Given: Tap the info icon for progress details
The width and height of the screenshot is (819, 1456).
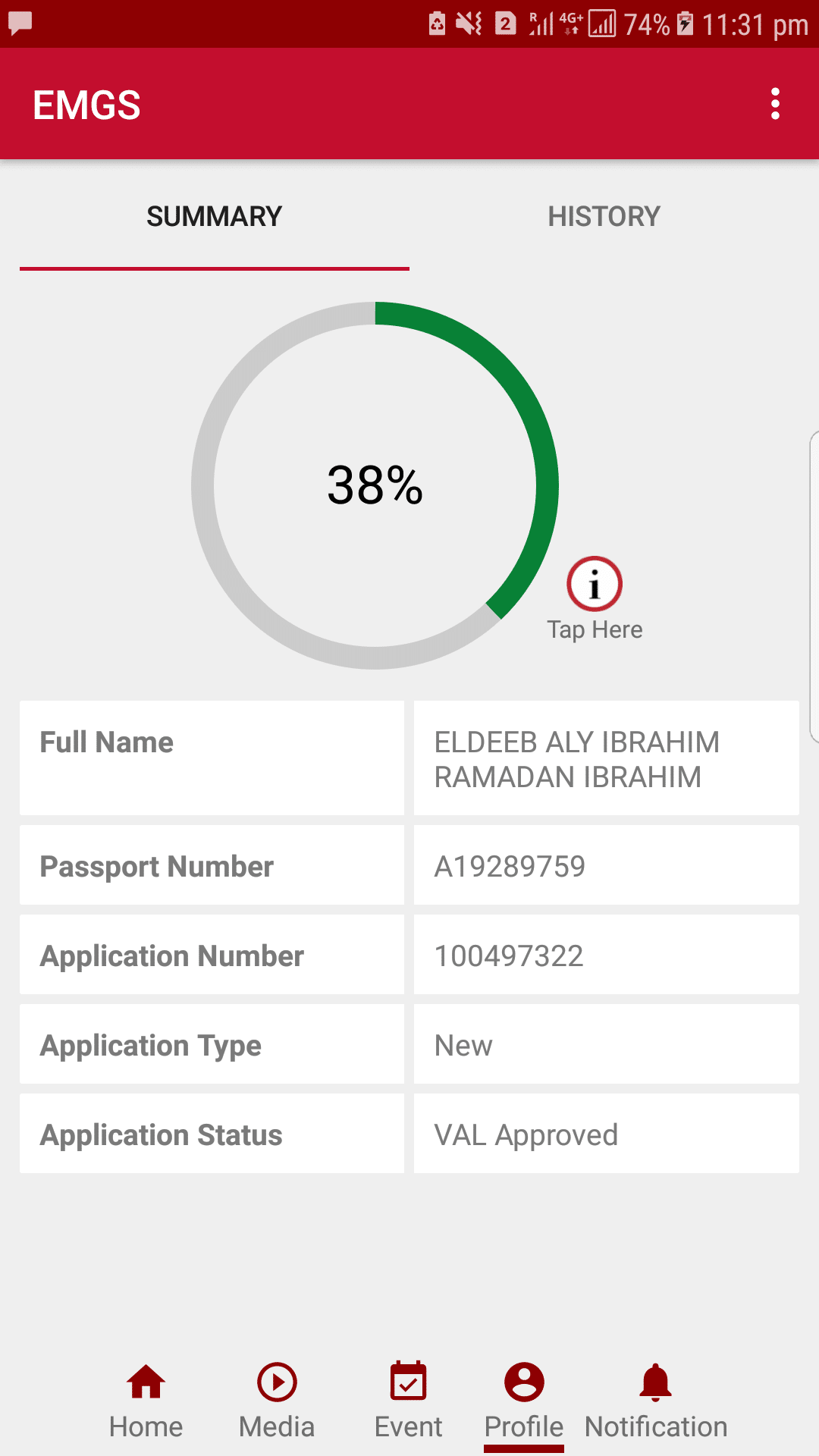Looking at the screenshot, I should pos(595,585).
